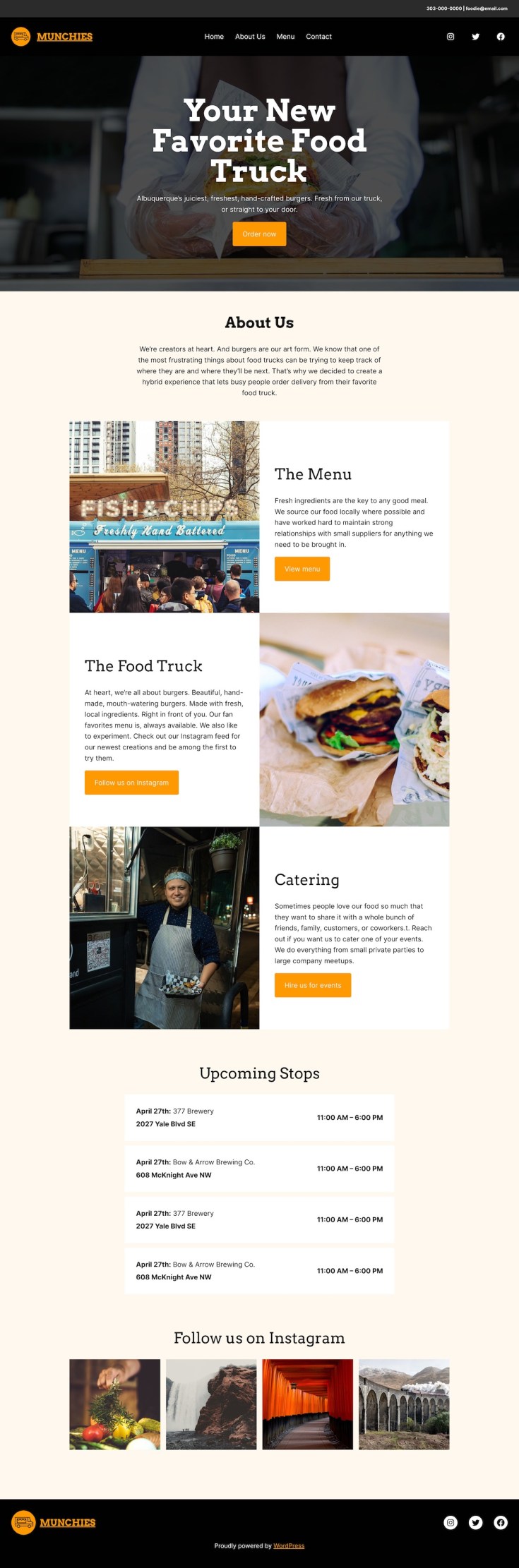Open the Contact page link
The image size is (519, 1568).
tap(318, 37)
